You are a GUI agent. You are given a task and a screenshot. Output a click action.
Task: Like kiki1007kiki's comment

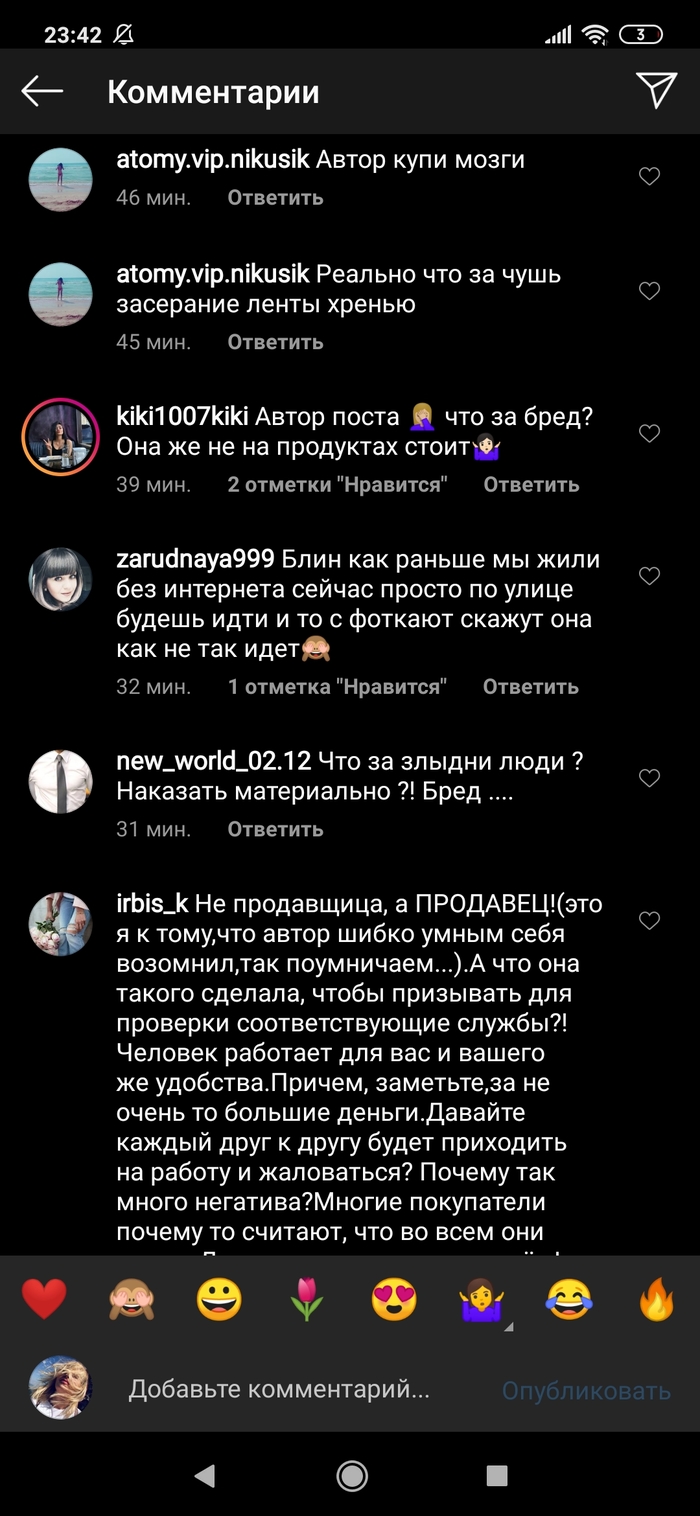click(x=649, y=433)
